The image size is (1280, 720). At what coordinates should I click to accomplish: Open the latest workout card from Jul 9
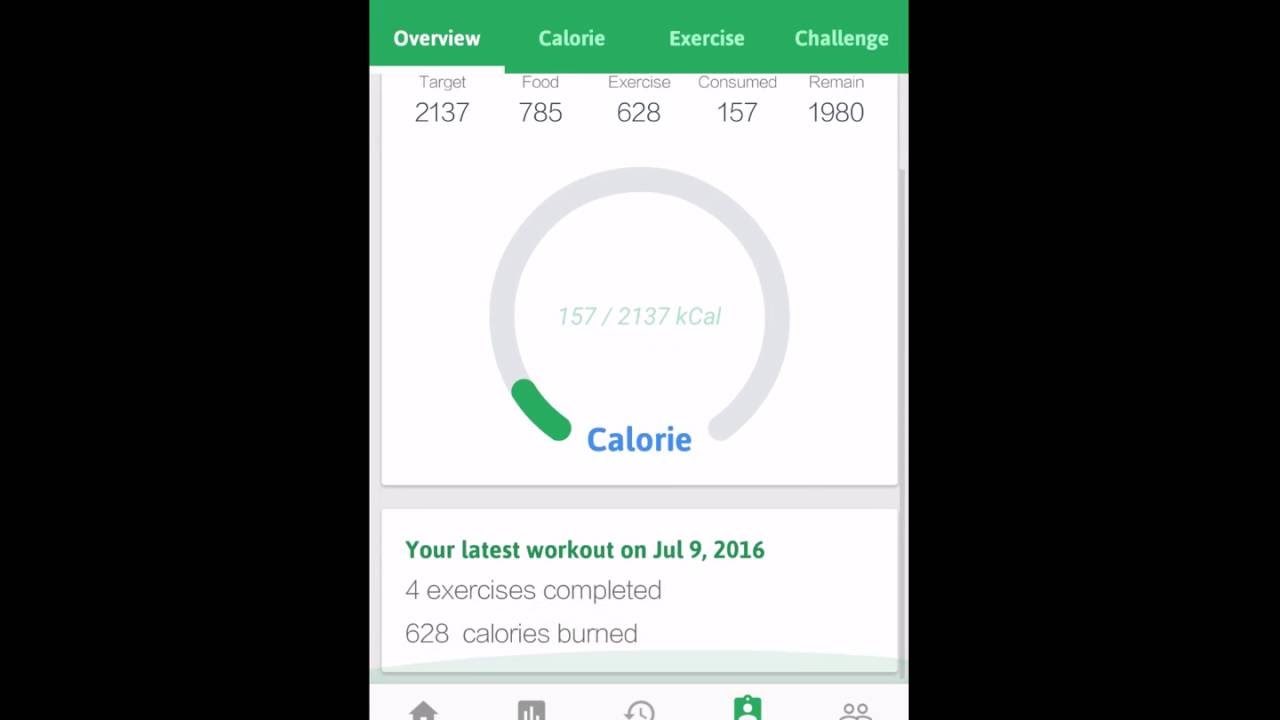tap(639, 591)
